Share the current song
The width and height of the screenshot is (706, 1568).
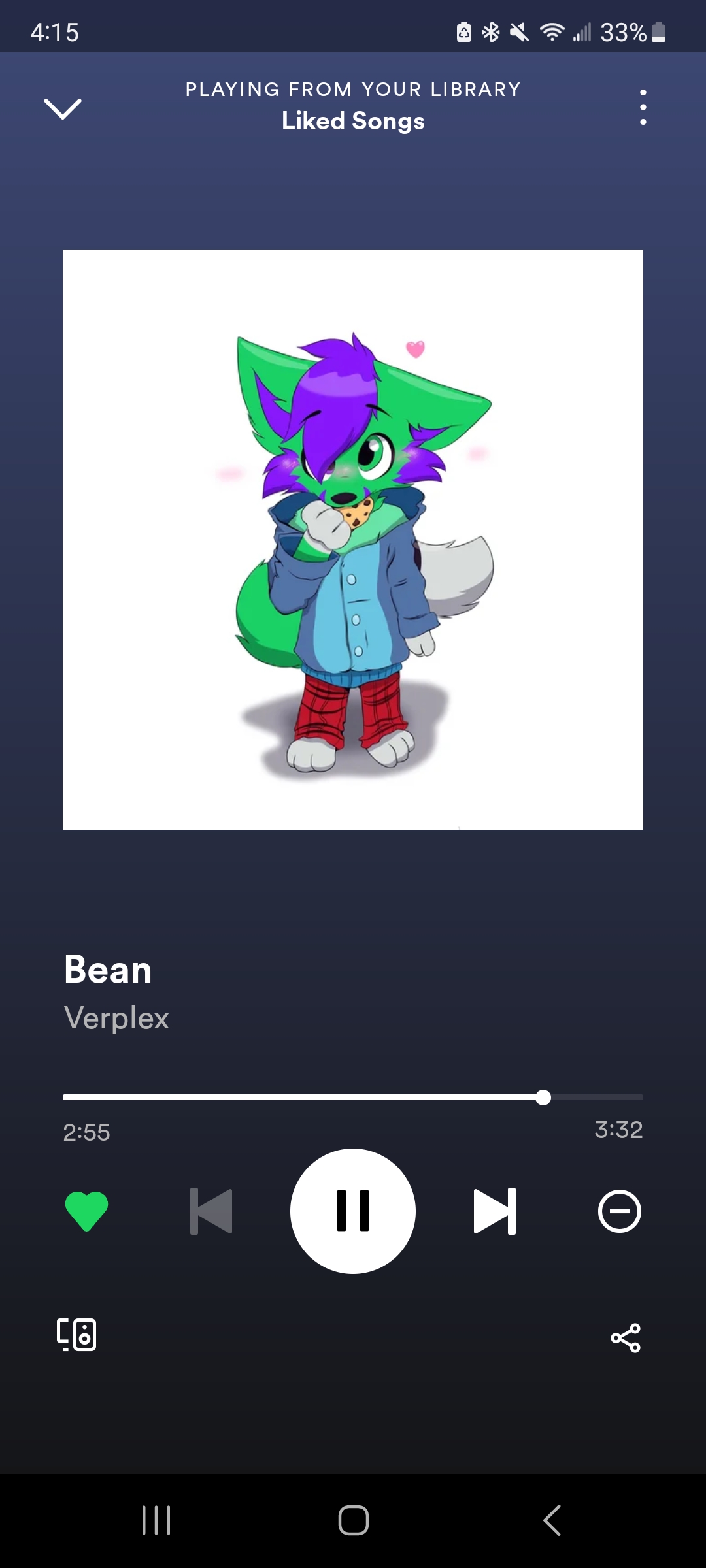pyautogui.click(x=626, y=1337)
